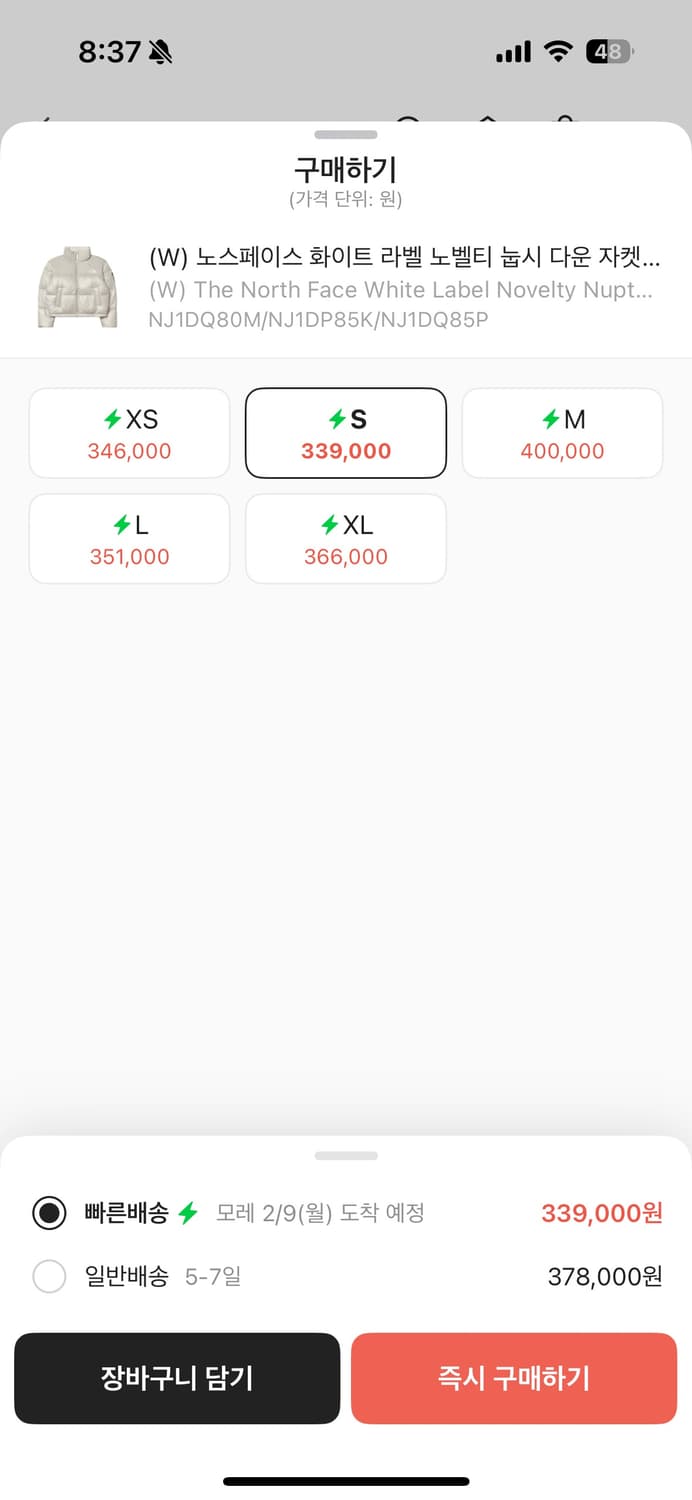Select 빠른배송 fast delivery option
Screen dimensions: 692x1500
tap(49, 1213)
